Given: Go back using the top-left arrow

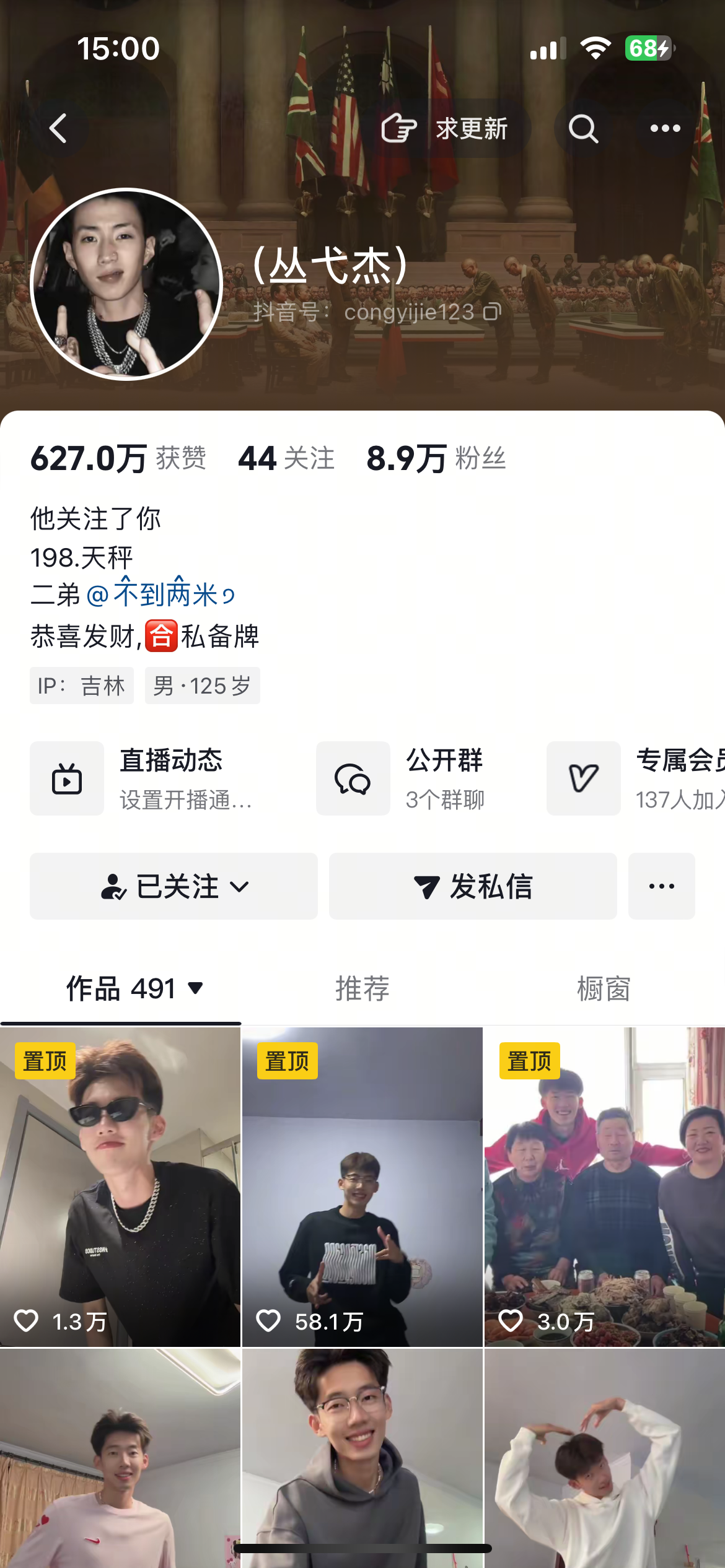Looking at the screenshot, I should pos(58,128).
